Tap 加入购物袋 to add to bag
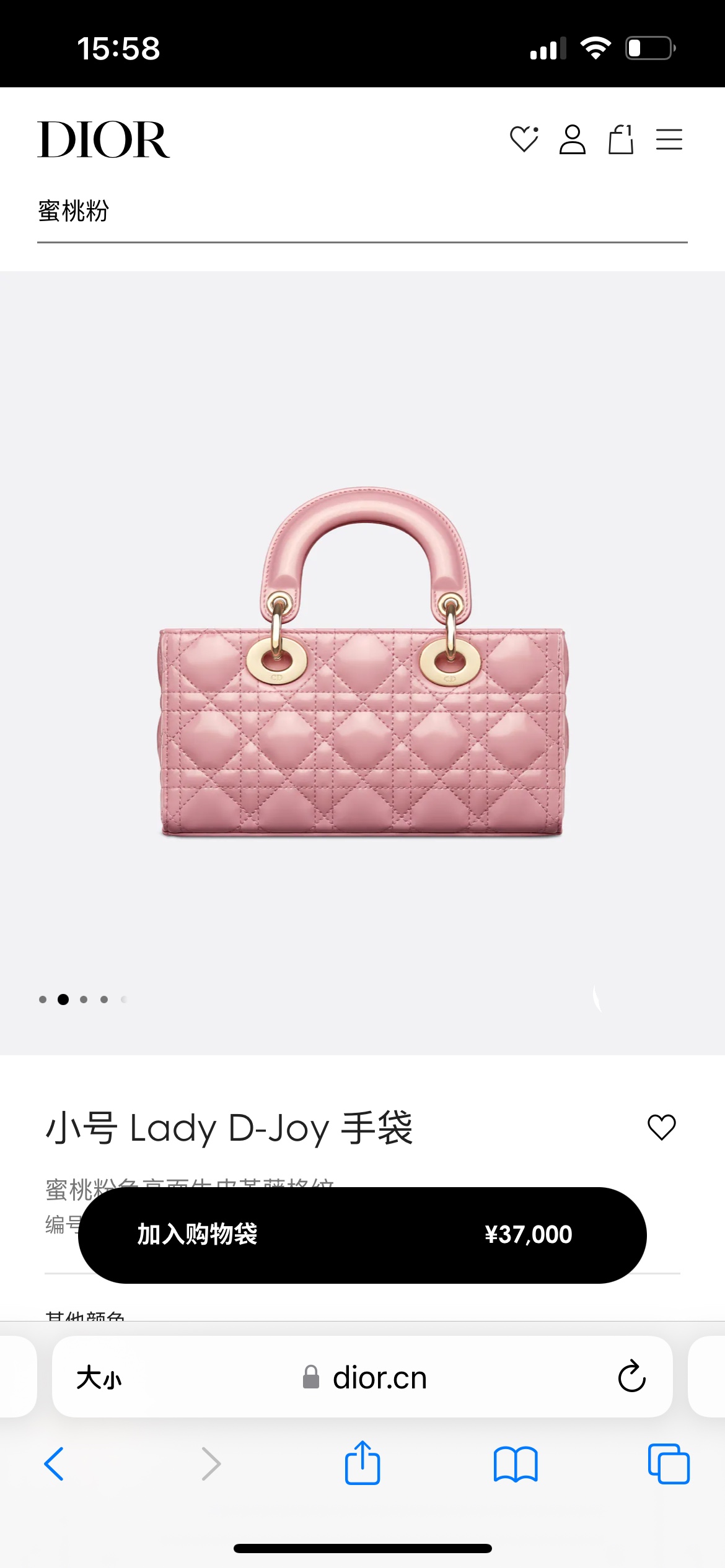This screenshot has width=725, height=1568. (362, 1234)
